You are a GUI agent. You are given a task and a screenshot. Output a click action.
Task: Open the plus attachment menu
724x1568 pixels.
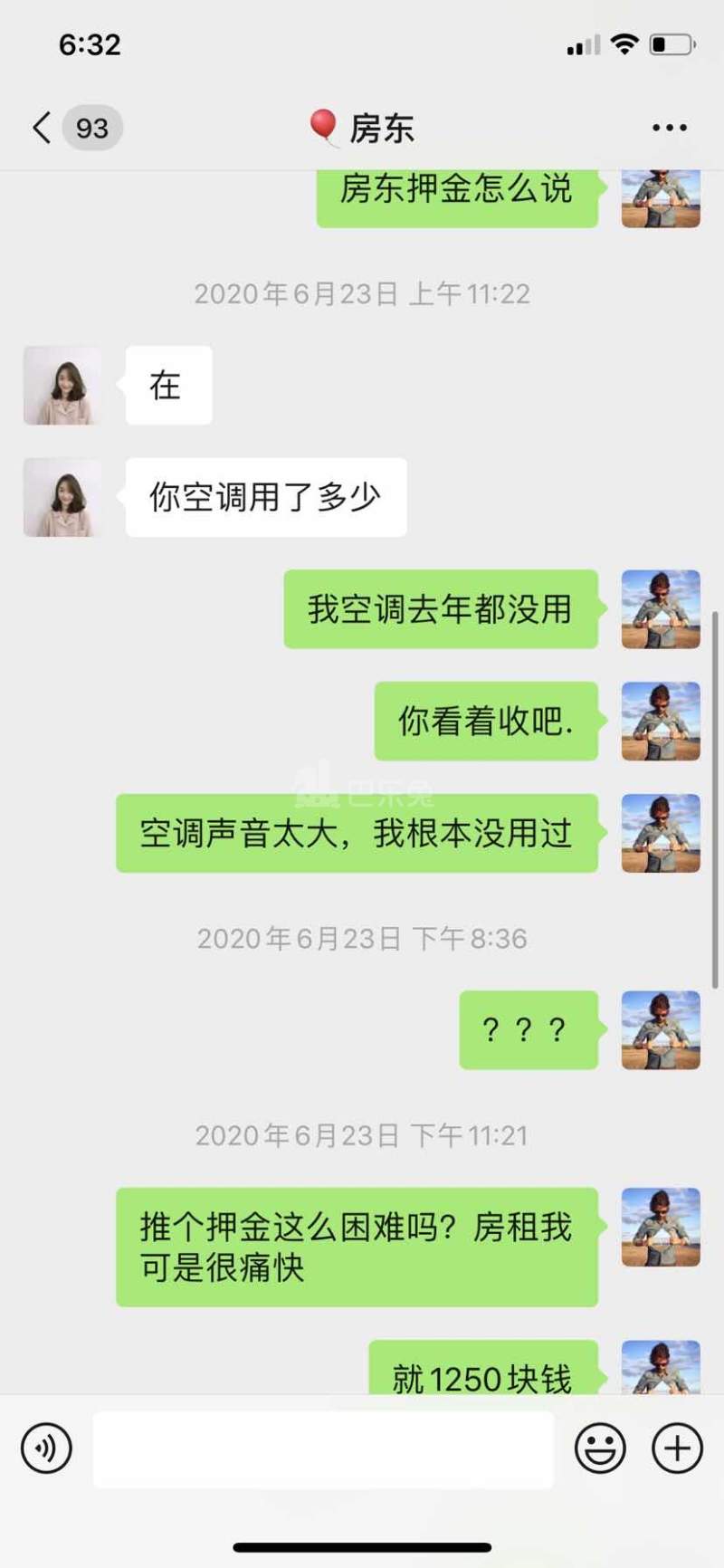(x=677, y=1448)
